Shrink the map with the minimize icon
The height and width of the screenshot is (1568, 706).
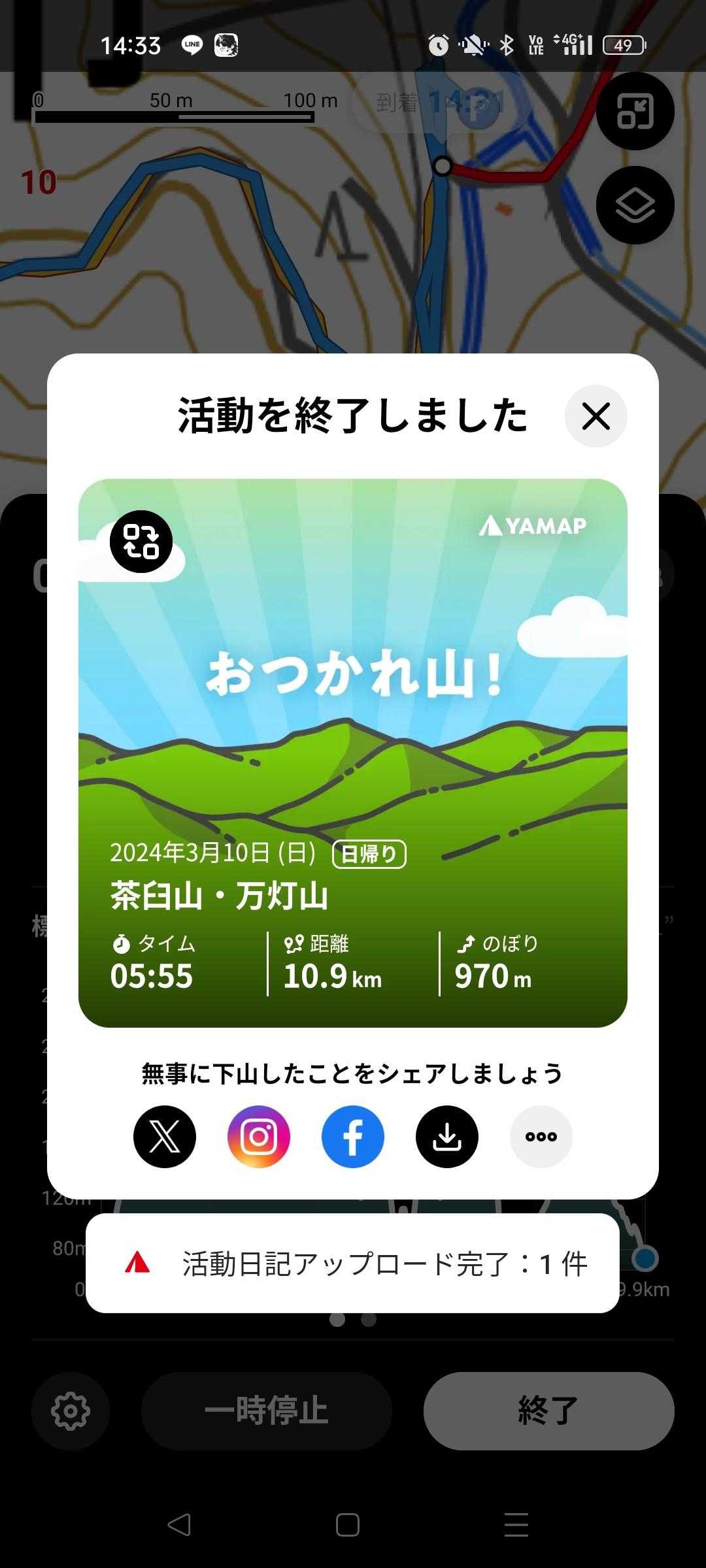[x=635, y=111]
